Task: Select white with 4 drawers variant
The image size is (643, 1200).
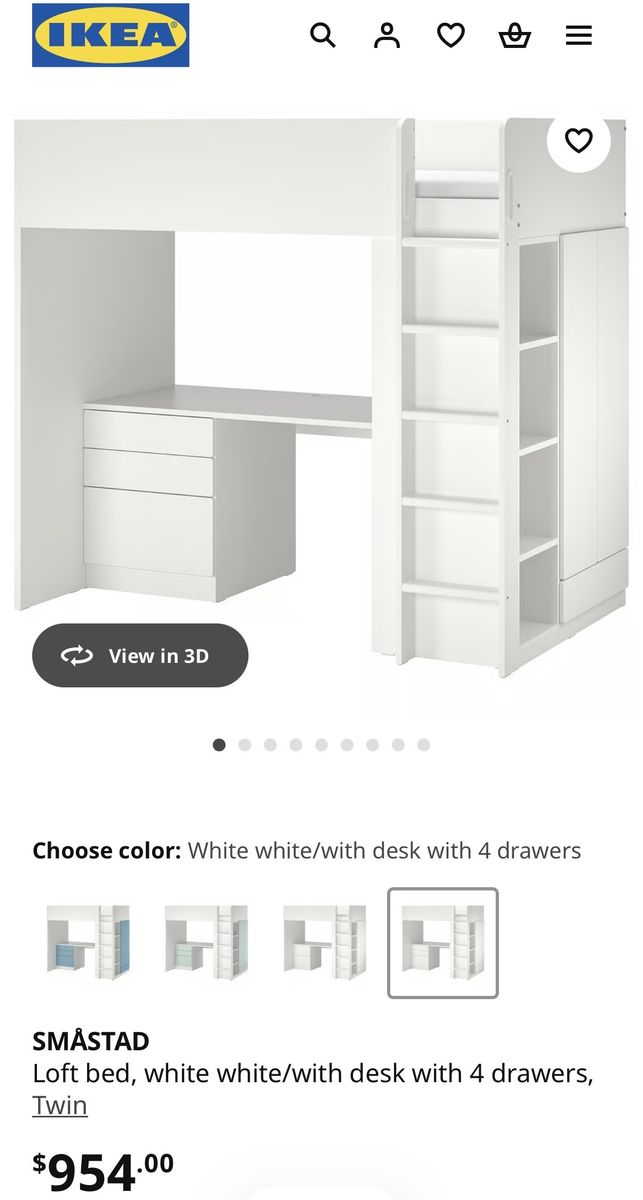Action: coord(442,943)
